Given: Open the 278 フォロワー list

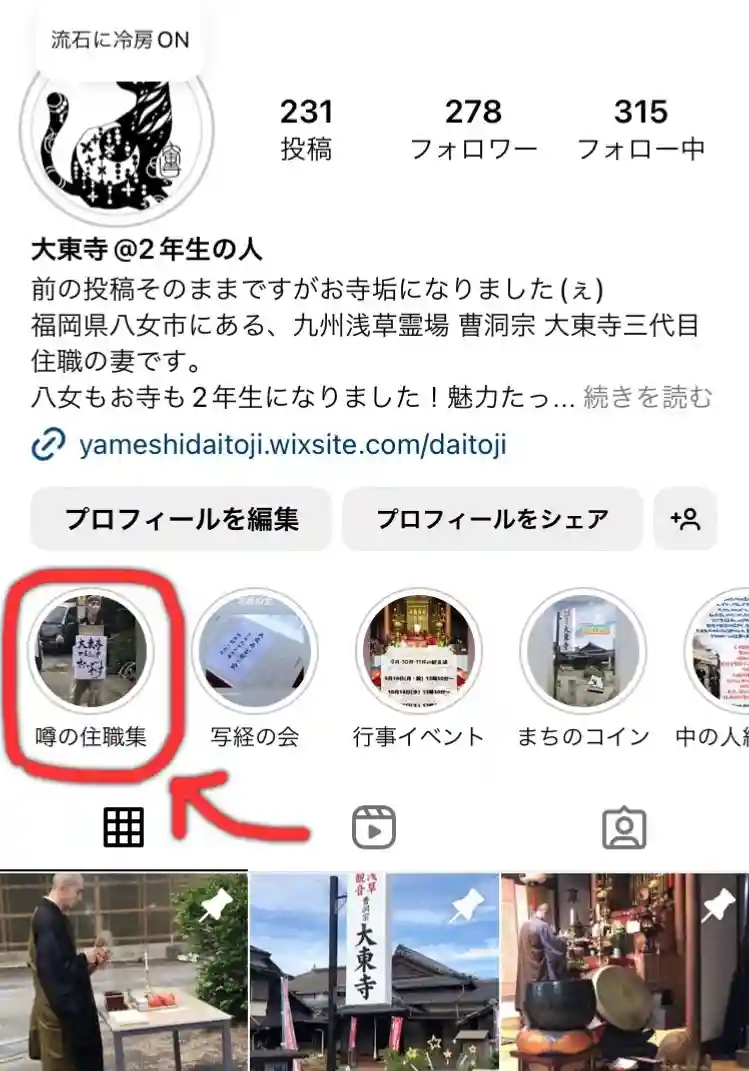Looking at the screenshot, I should (x=474, y=128).
